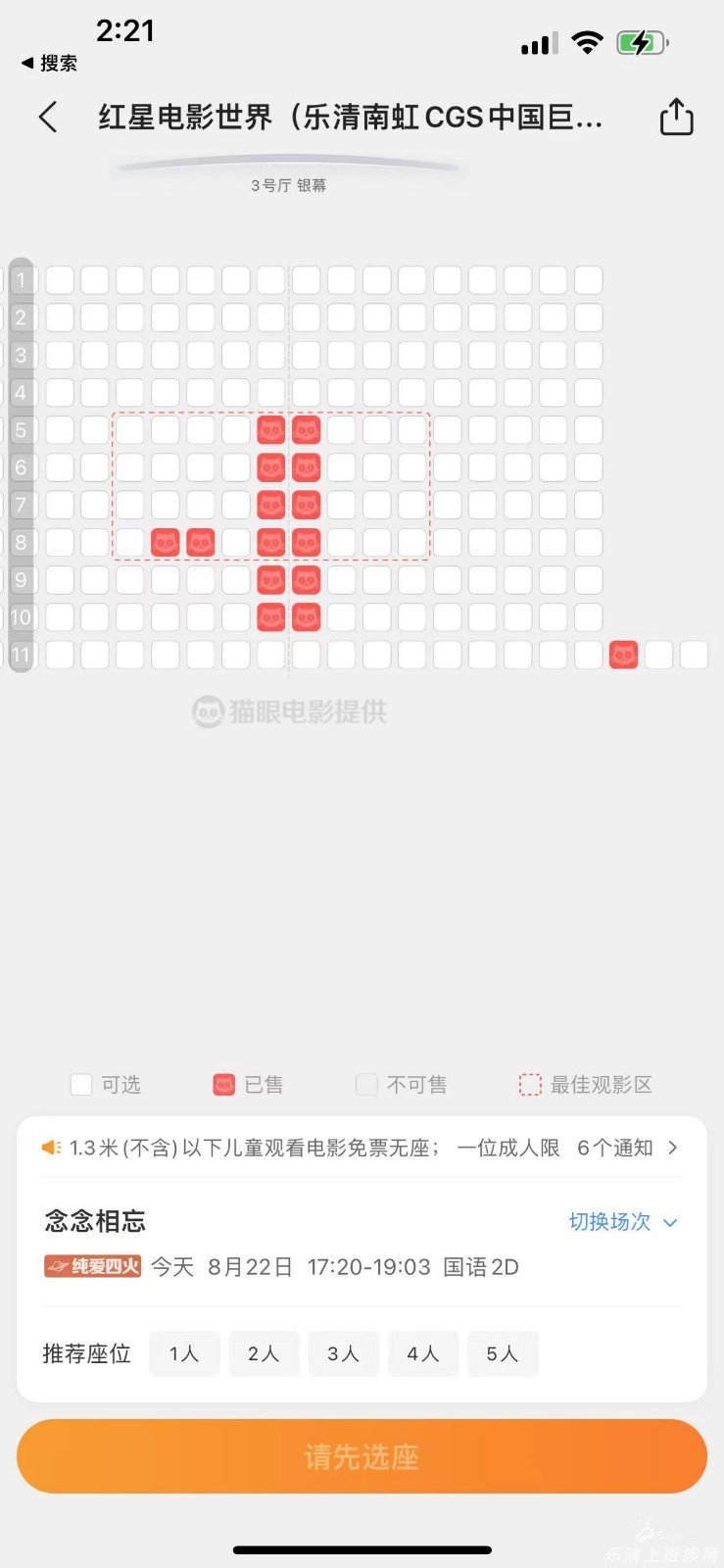Open the 切换场次 showtime dropdown

[622, 1222]
